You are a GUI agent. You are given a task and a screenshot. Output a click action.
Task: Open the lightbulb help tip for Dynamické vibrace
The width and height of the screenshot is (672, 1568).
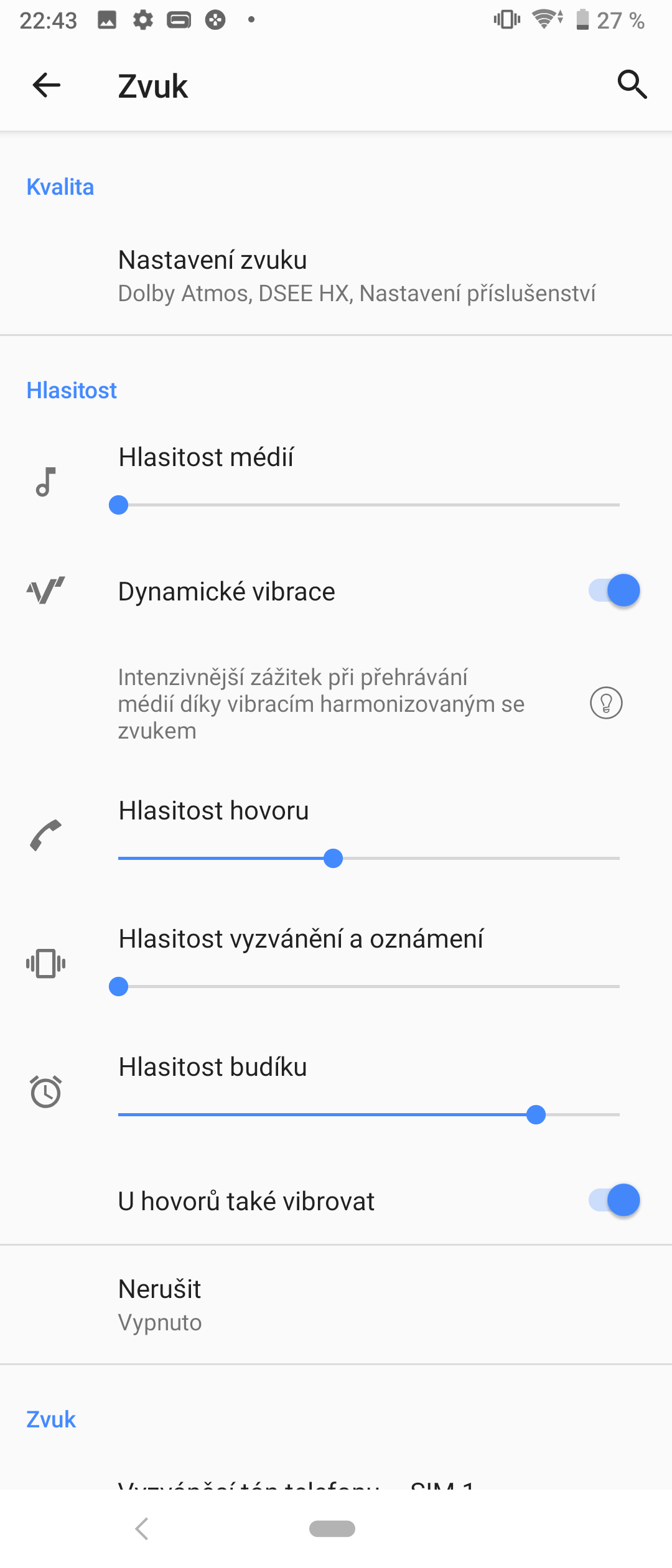(605, 703)
